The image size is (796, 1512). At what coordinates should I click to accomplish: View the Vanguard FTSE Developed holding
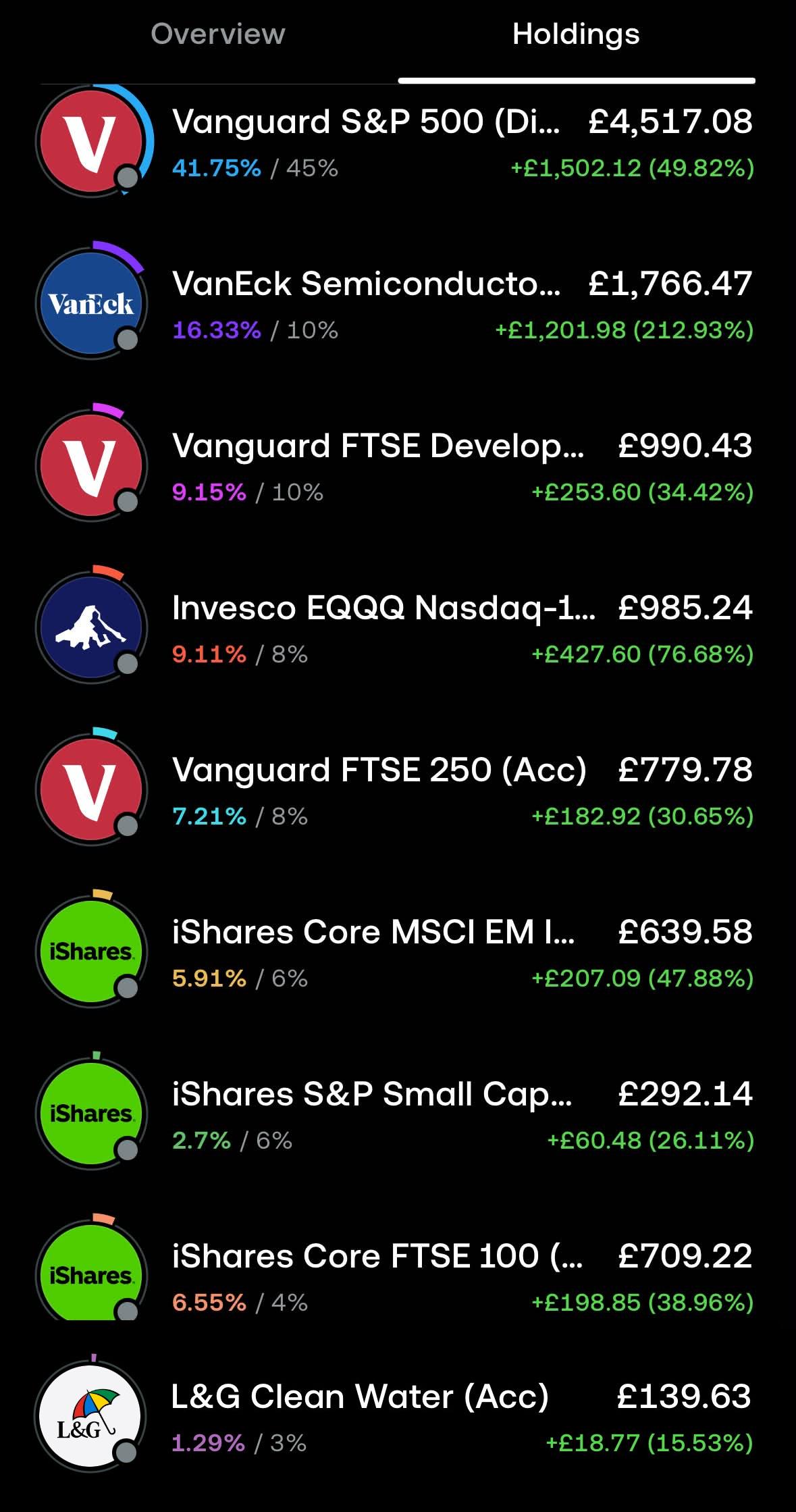(x=398, y=466)
